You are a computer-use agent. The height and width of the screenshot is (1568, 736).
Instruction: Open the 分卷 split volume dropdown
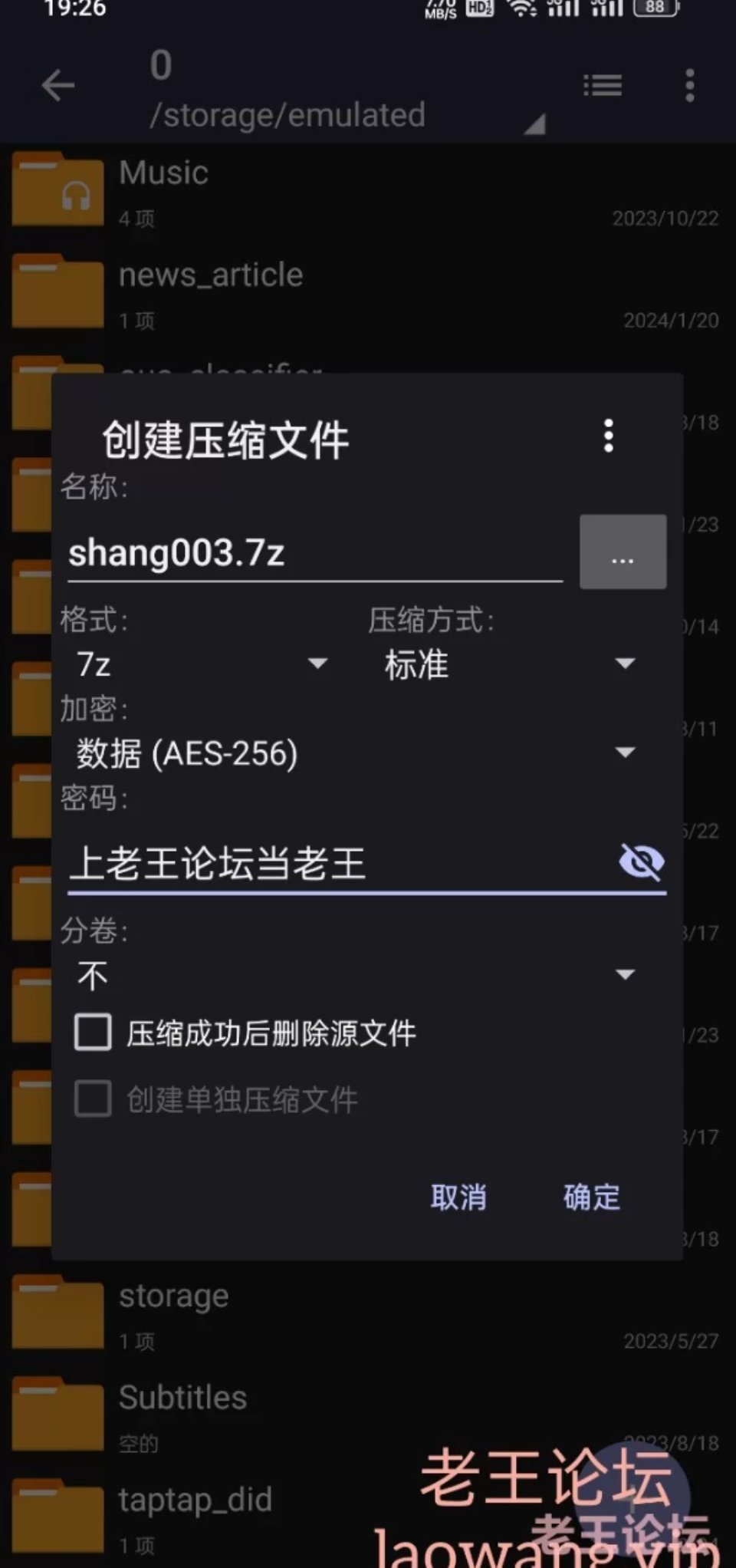(356, 975)
